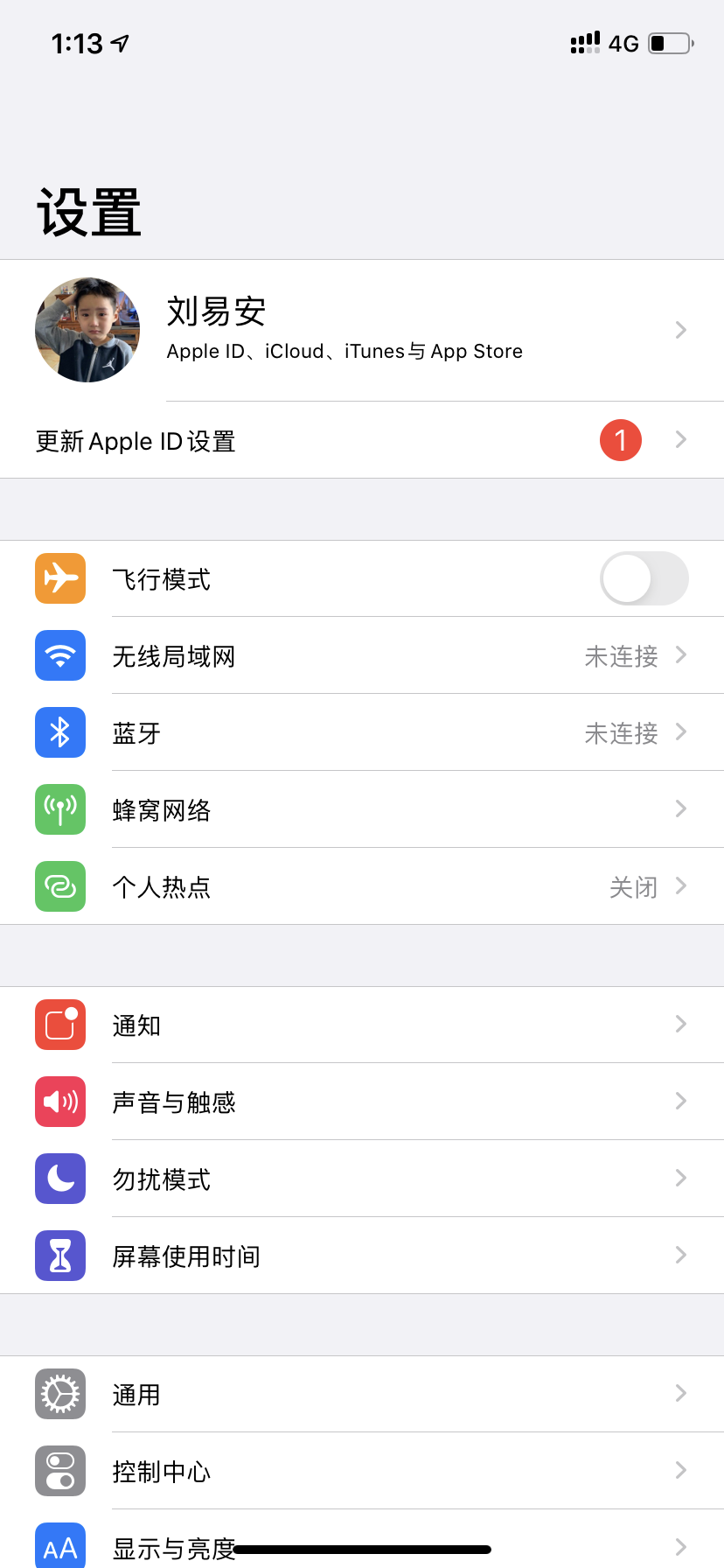Open 显示与亮度 settings
724x1568 pixels.
pyautogui.click(x=175, y=1545)
